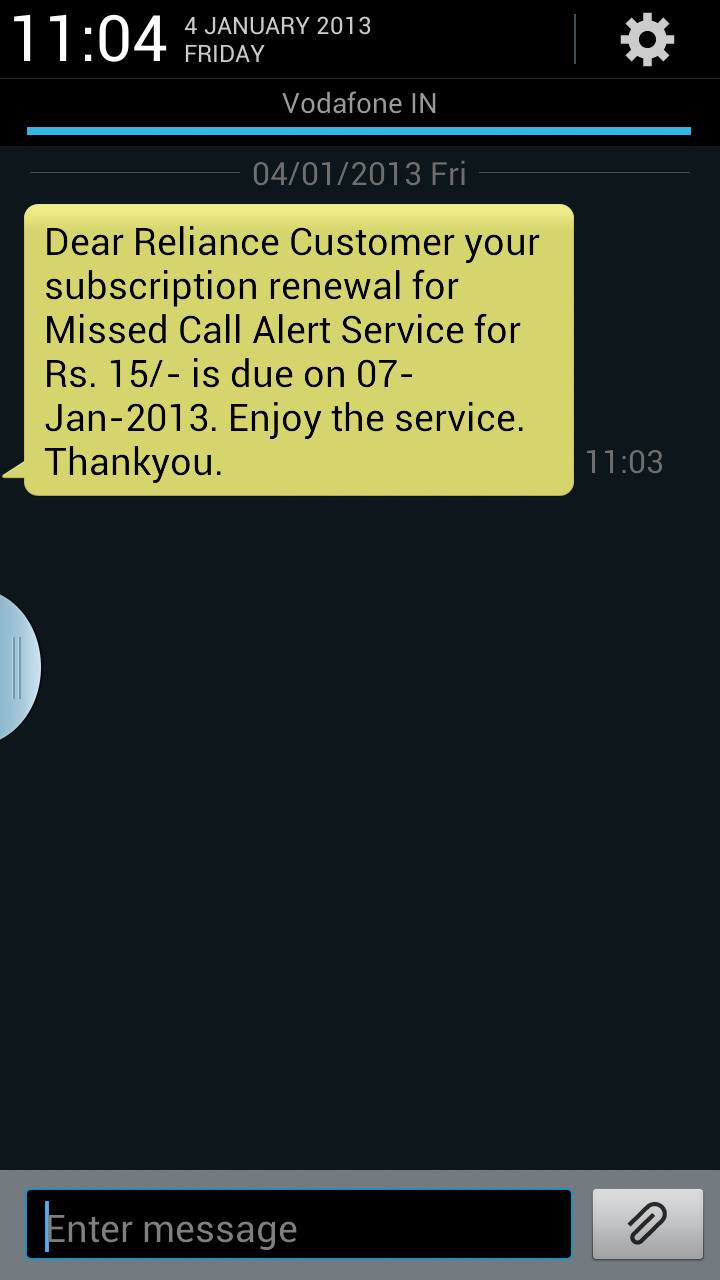Tap the blue side handle tab
This screenshot has height=1280, width=720.
pos(19,667)
